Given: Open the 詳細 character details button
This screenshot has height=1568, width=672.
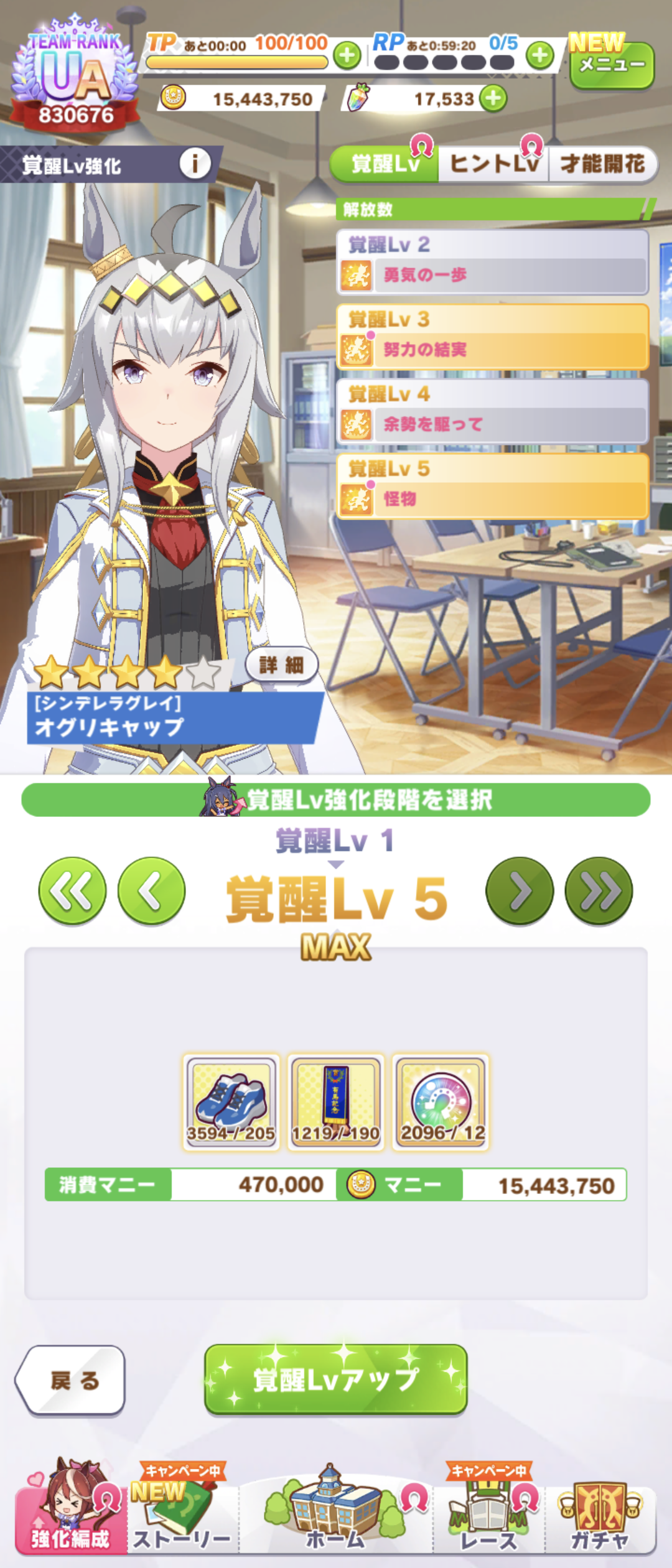Looking at the screenshot, I should click(x=282, y=665).
